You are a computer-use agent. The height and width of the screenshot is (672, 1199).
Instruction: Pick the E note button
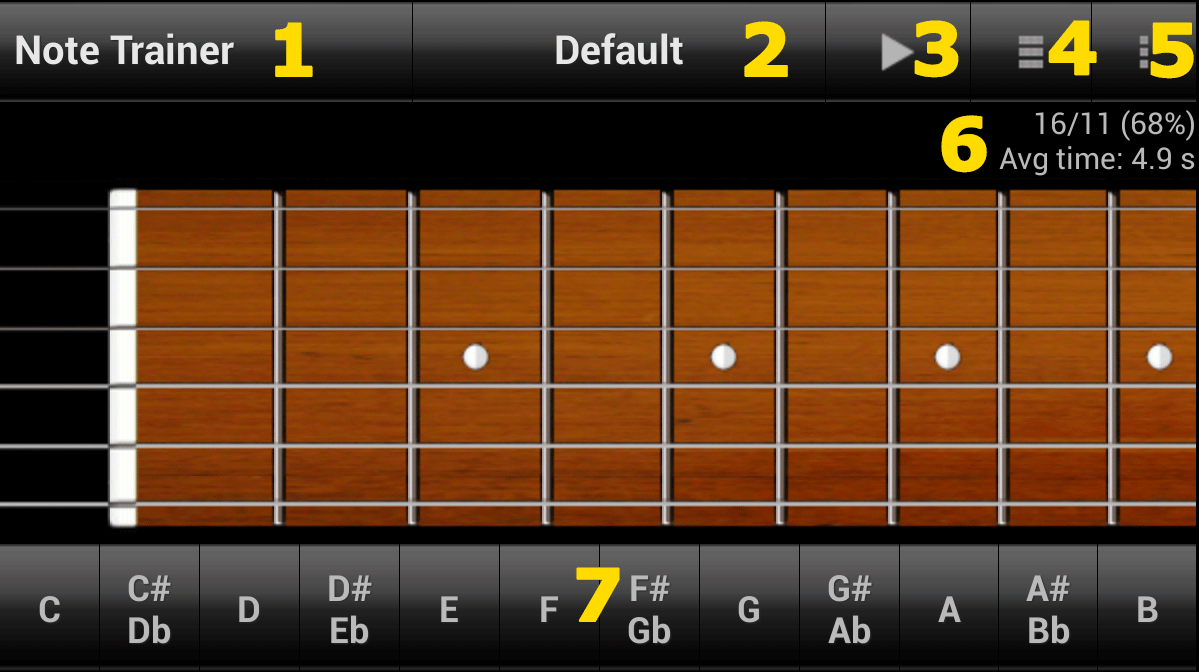click(449, 609)
